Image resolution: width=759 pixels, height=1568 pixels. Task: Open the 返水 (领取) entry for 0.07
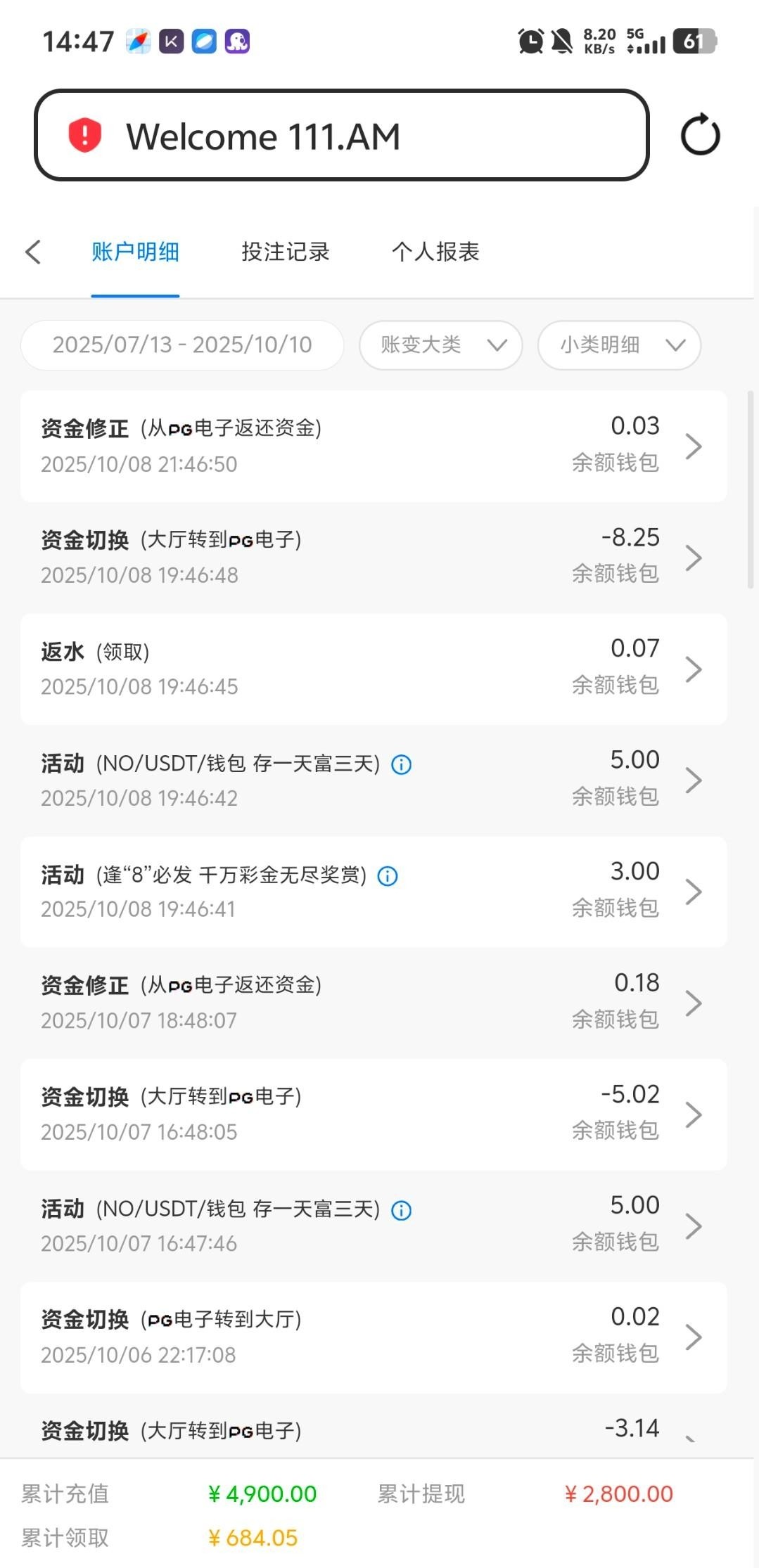tap(373, 668)
